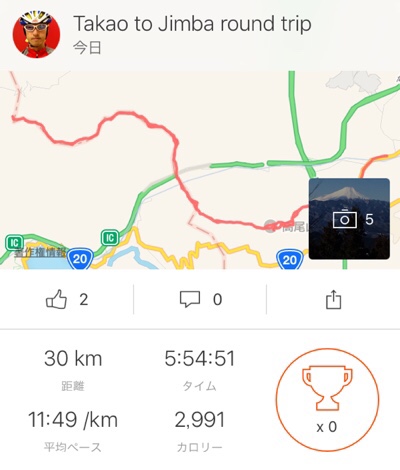View the 5 activity photos
Screen dimensions: 400x470
coord(349,219)
